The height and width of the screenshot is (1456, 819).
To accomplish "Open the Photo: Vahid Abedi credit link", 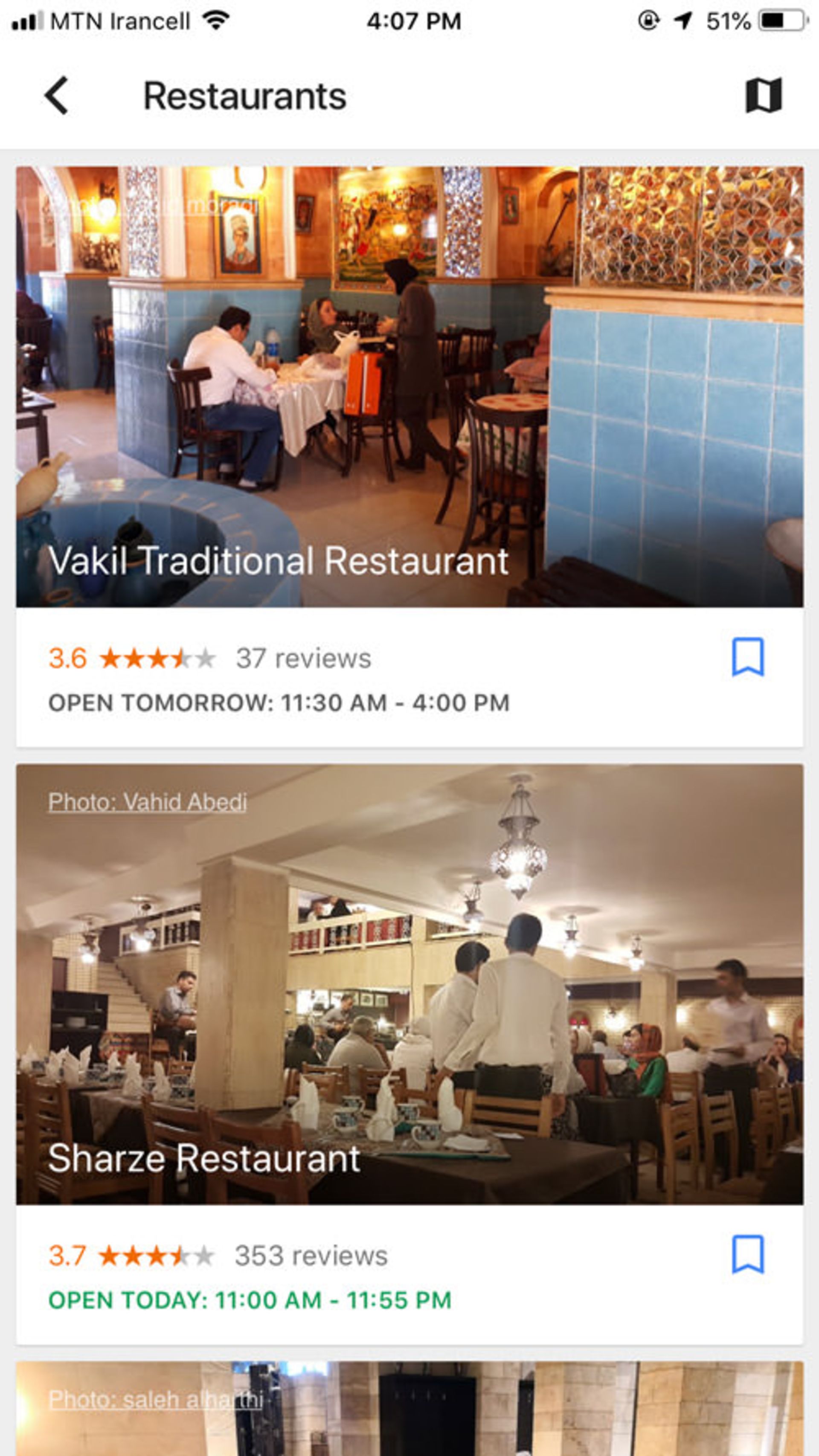I will point(147,801).
